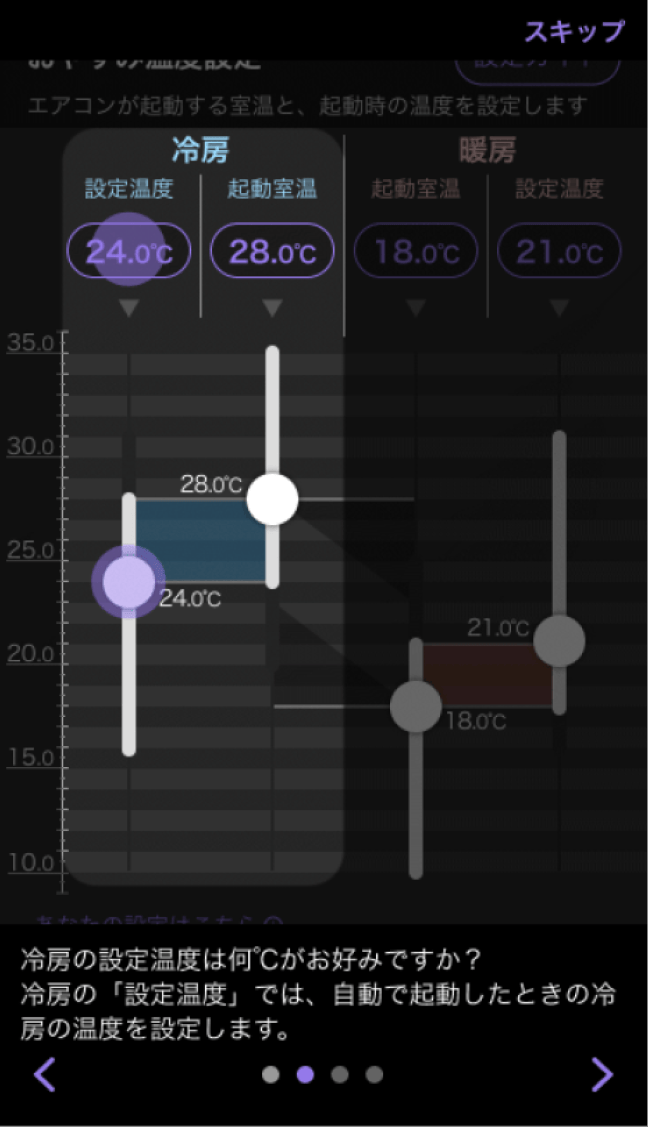Tap スキップ to skip the tutorial
Screen dimensions: 648x1127
point(574,31)
